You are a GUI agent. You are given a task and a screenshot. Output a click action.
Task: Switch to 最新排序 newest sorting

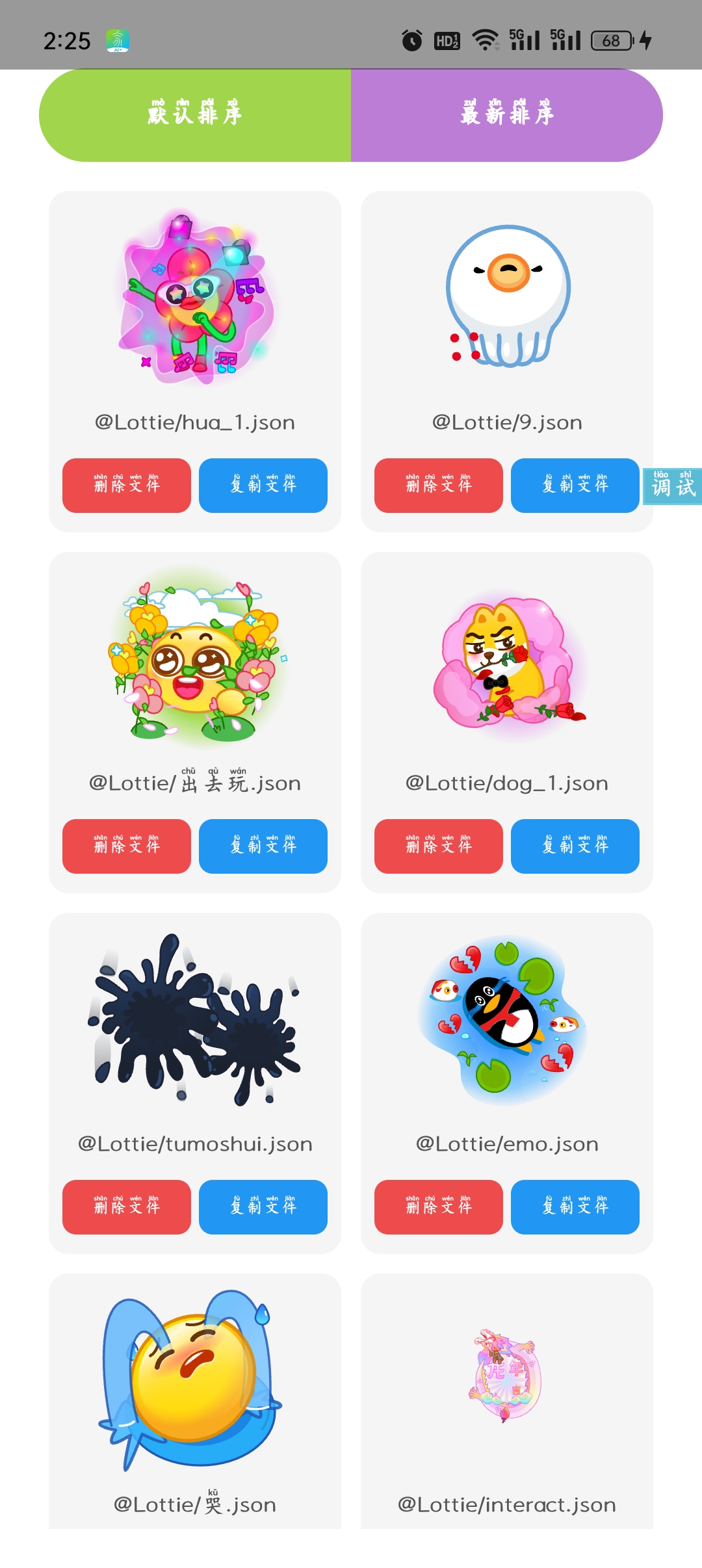click(507, 115)
